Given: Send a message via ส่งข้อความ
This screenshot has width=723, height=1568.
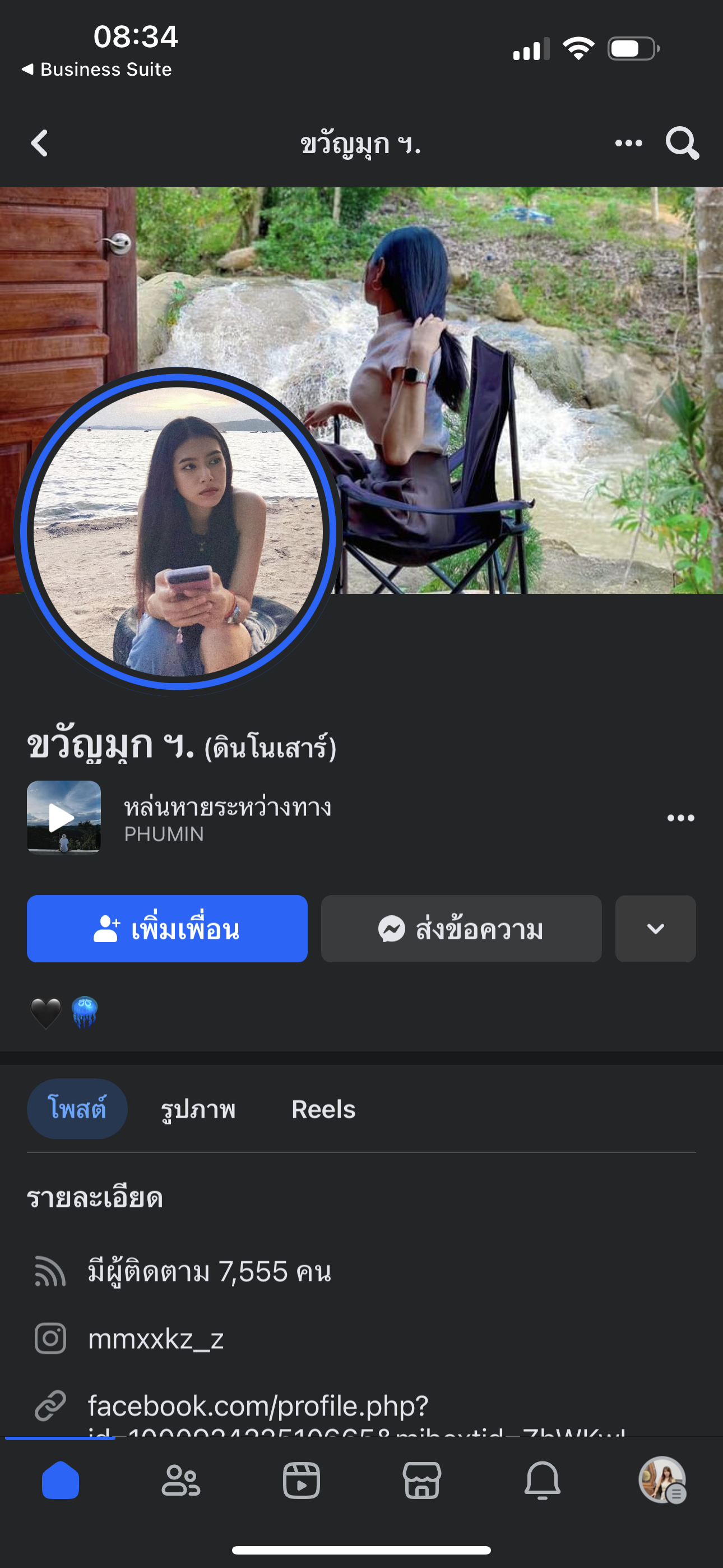Looking at the screenshot, I should (461, 928).
